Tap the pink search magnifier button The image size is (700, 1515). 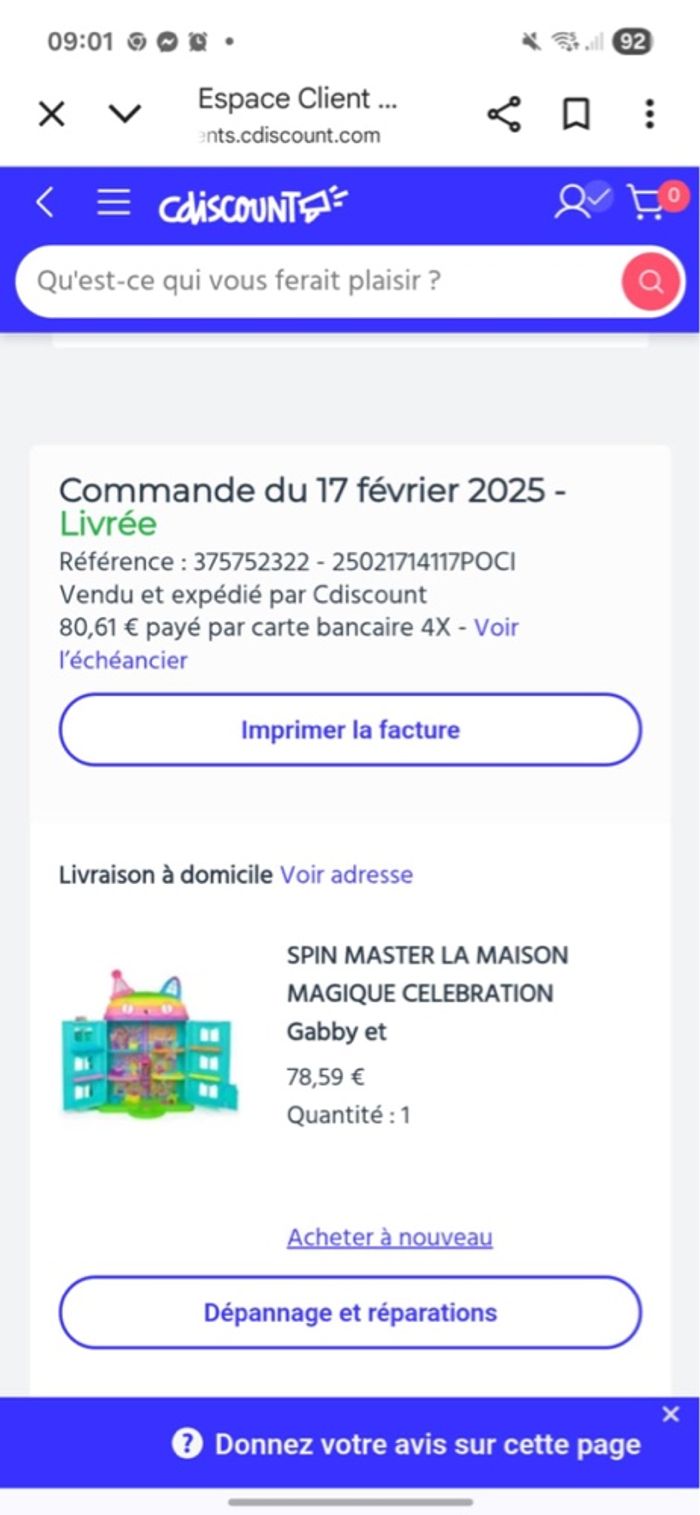tap(651, 281)
